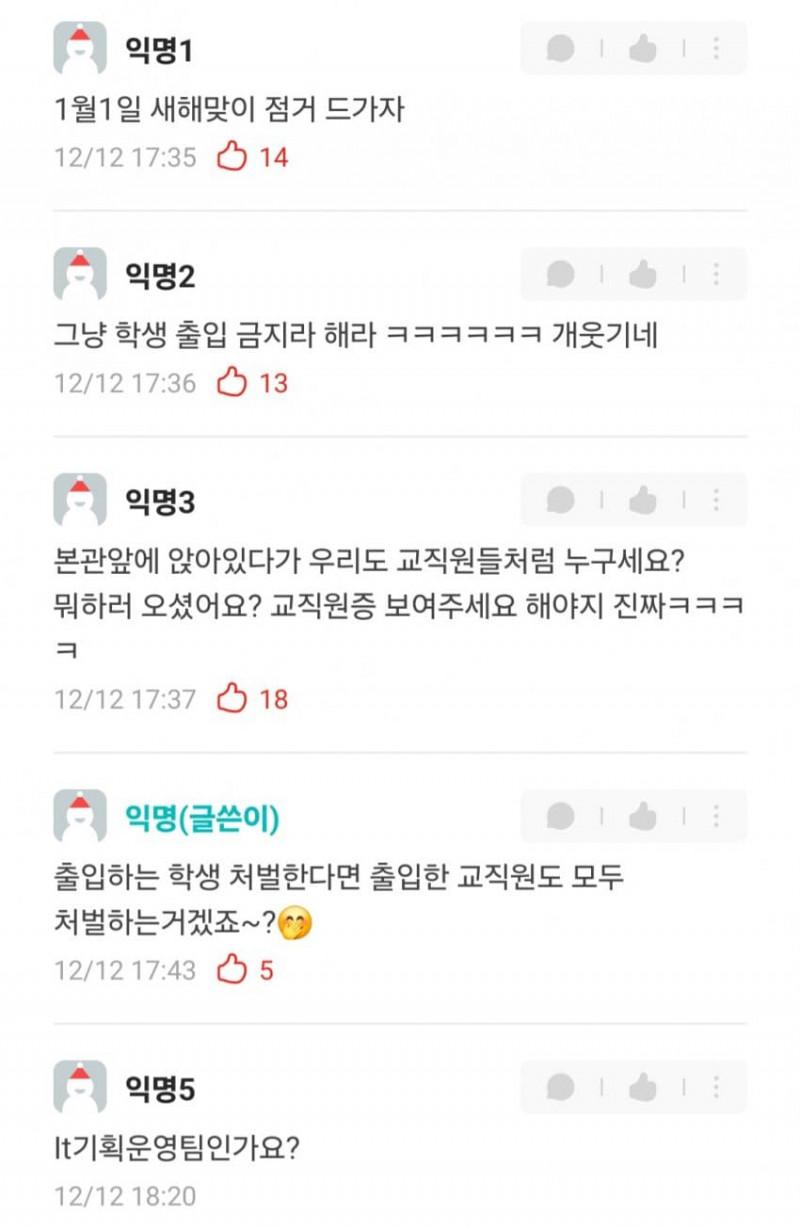Reply to 익명1's comment

point(560,48)
